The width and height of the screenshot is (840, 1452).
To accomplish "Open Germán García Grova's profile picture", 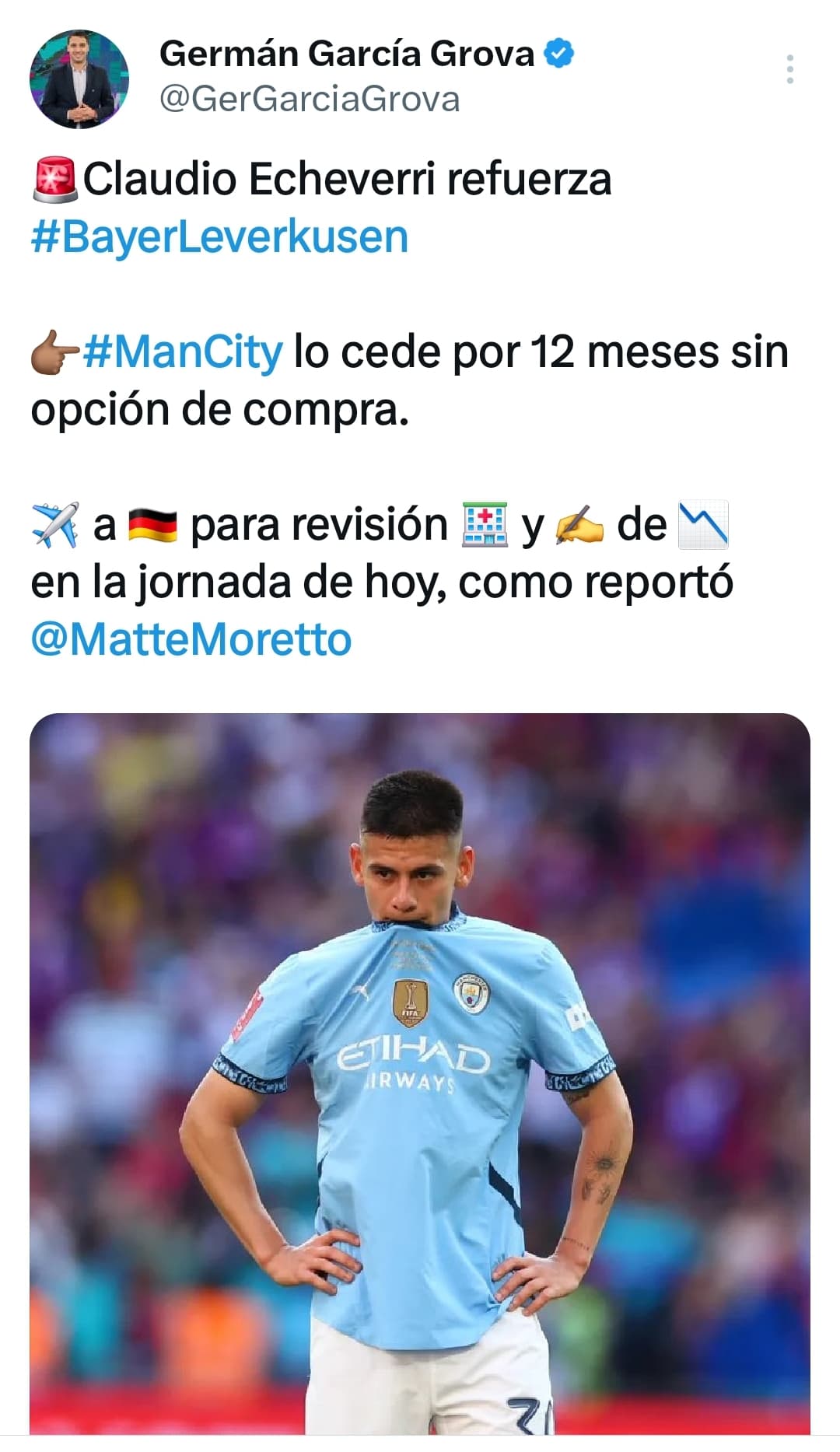I will point(79,79).
